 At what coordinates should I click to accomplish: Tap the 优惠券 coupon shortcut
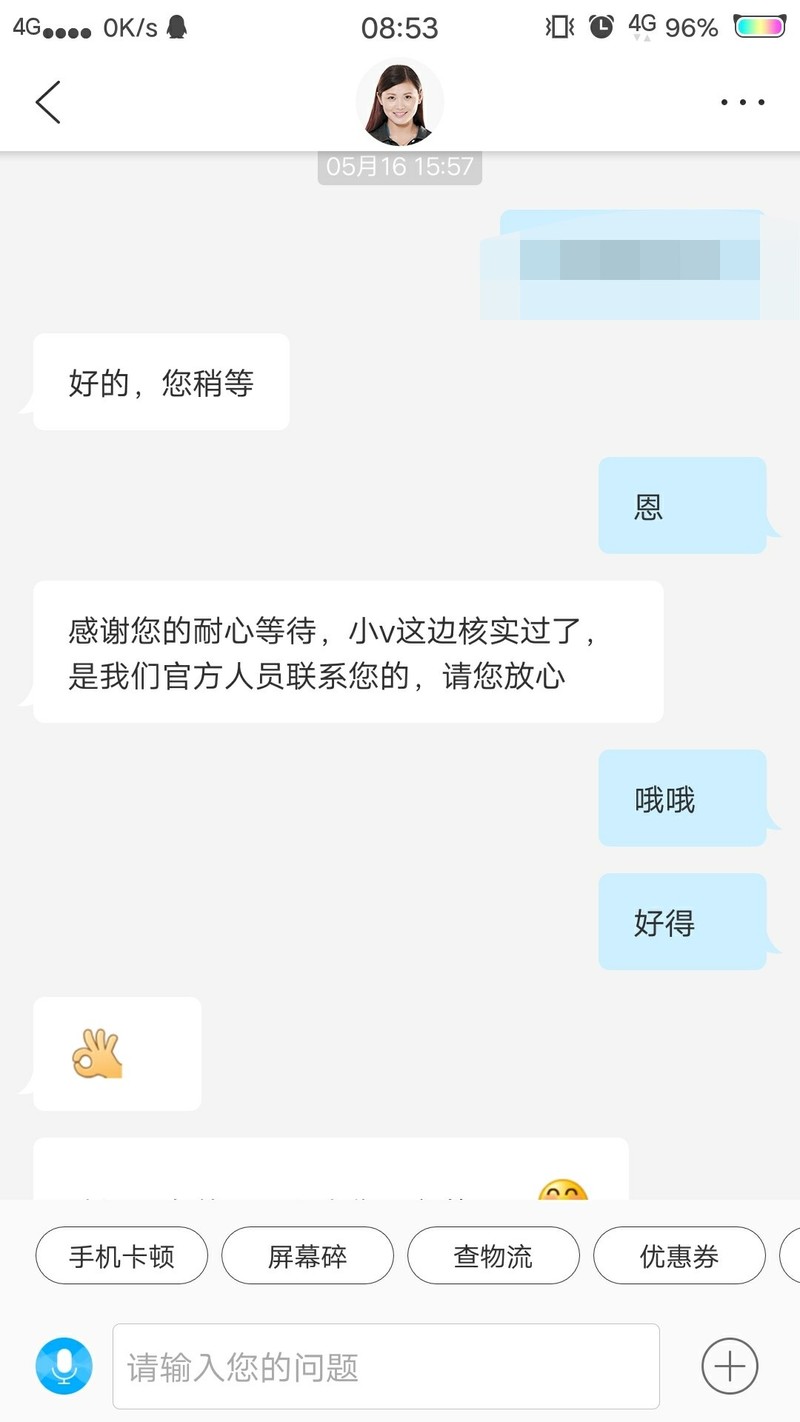[x=679, y=1256]
